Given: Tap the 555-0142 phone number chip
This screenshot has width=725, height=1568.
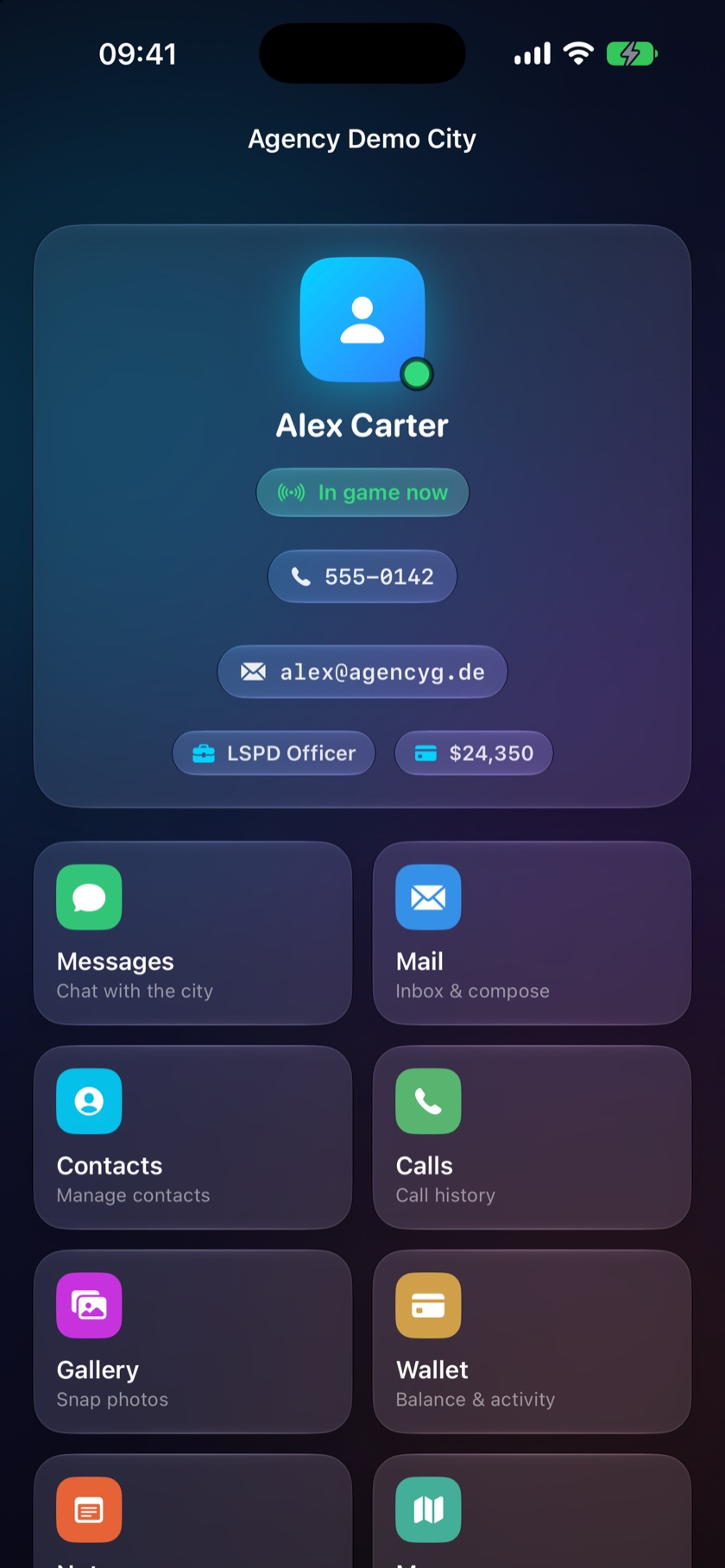Looking at the screenshot, I should point(362,576).
